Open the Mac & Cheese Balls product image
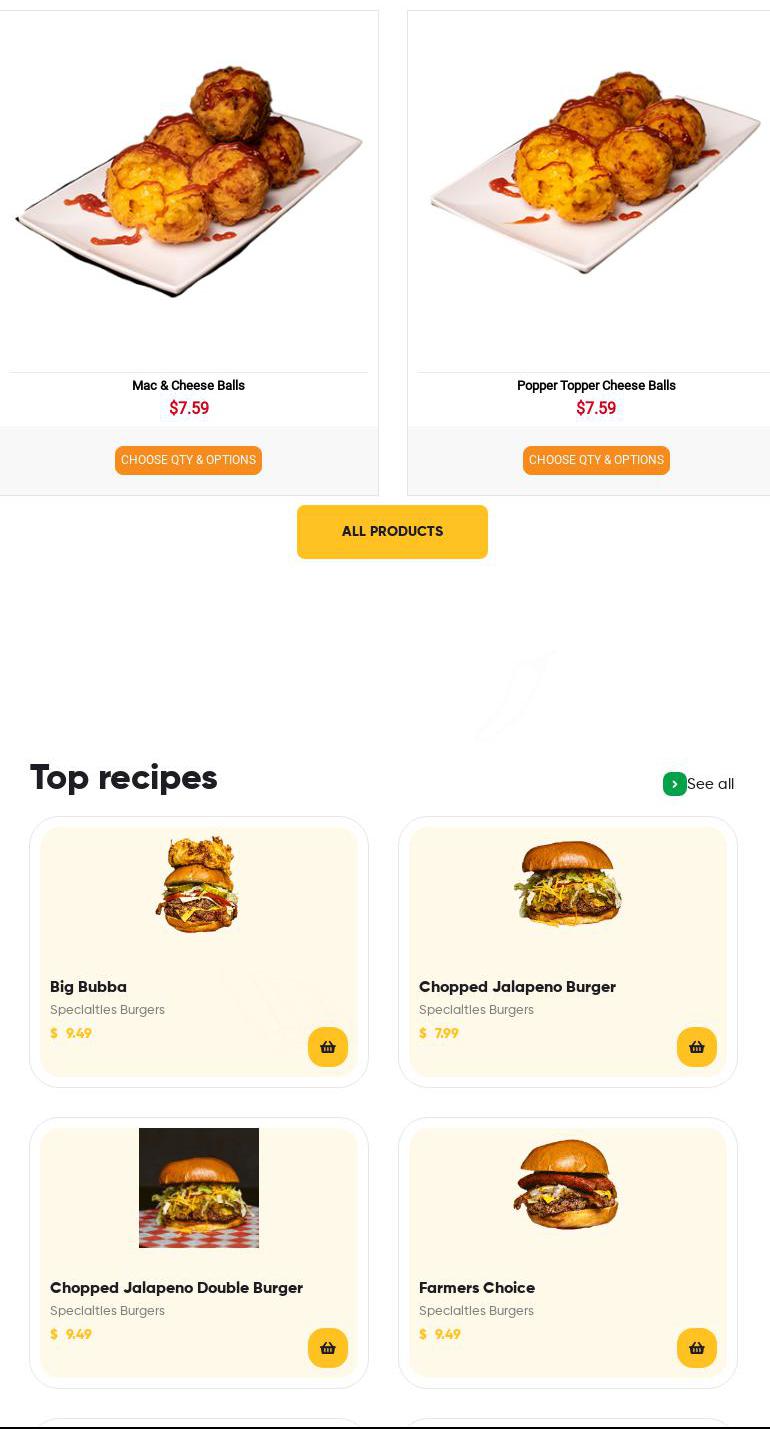The image size is (770, 1429). 188,180
